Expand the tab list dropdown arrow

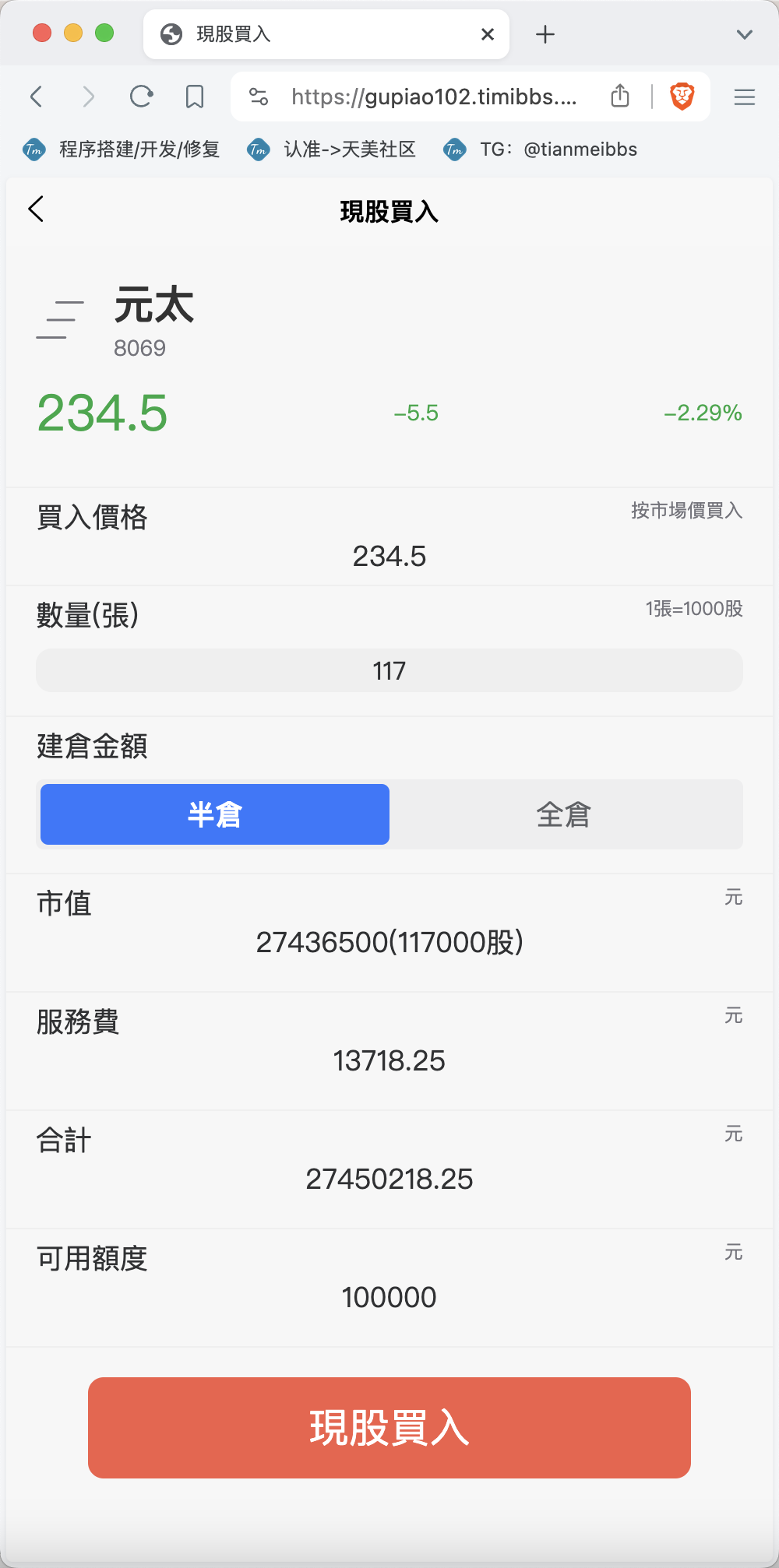pos(744,34)
